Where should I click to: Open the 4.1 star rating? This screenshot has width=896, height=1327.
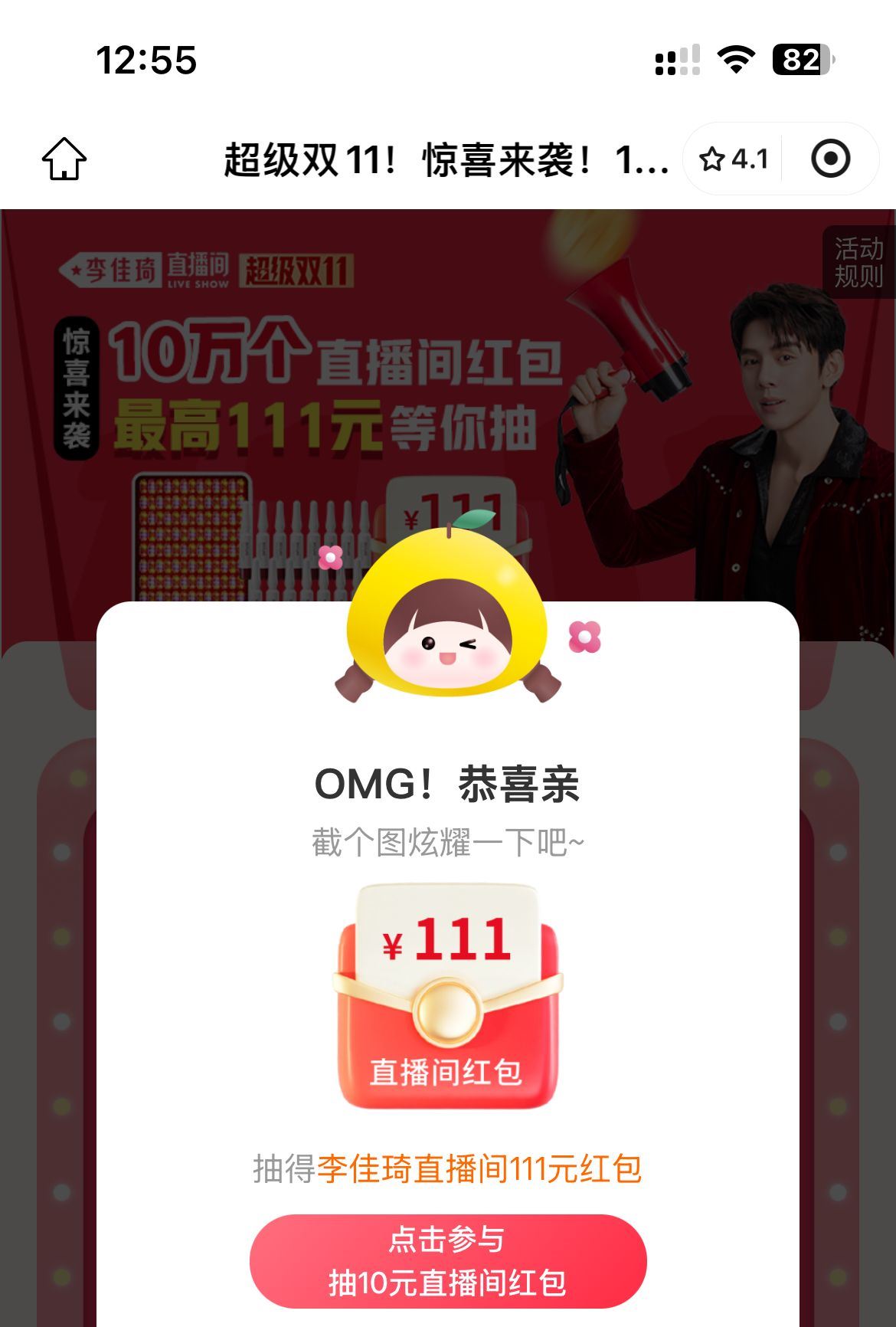click(733, 159)
